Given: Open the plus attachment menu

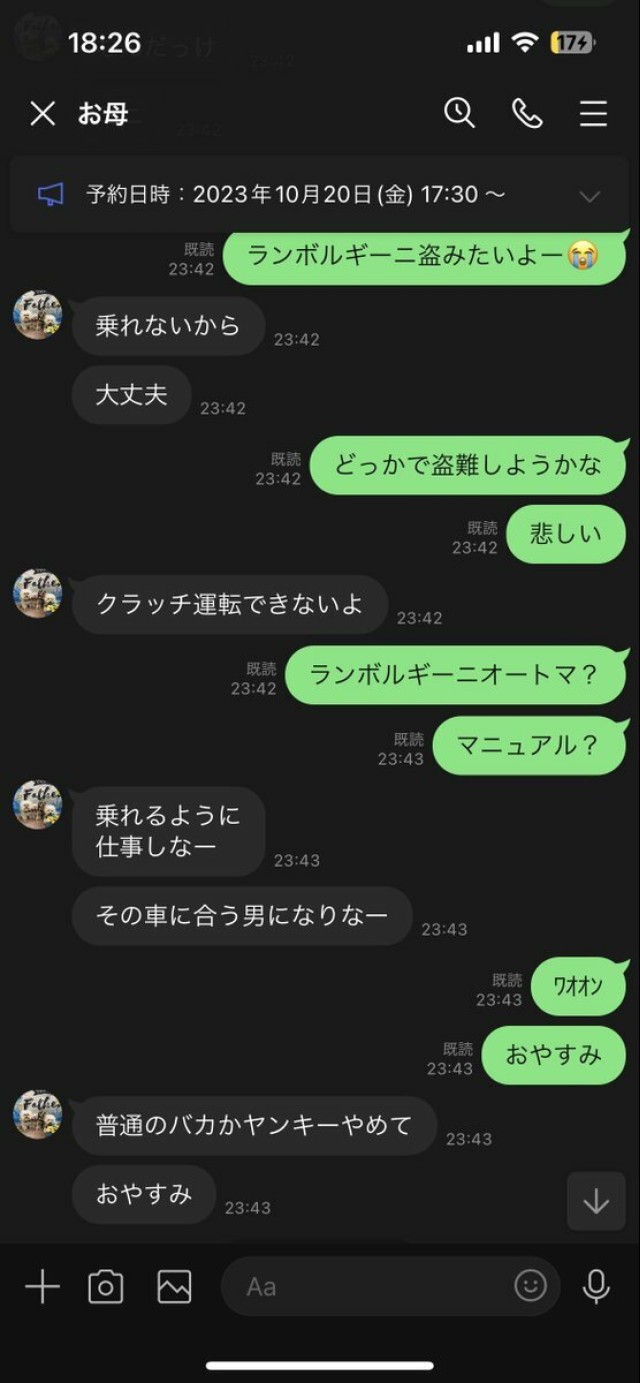Looking at the screenshot, I should click(42, 1287).
